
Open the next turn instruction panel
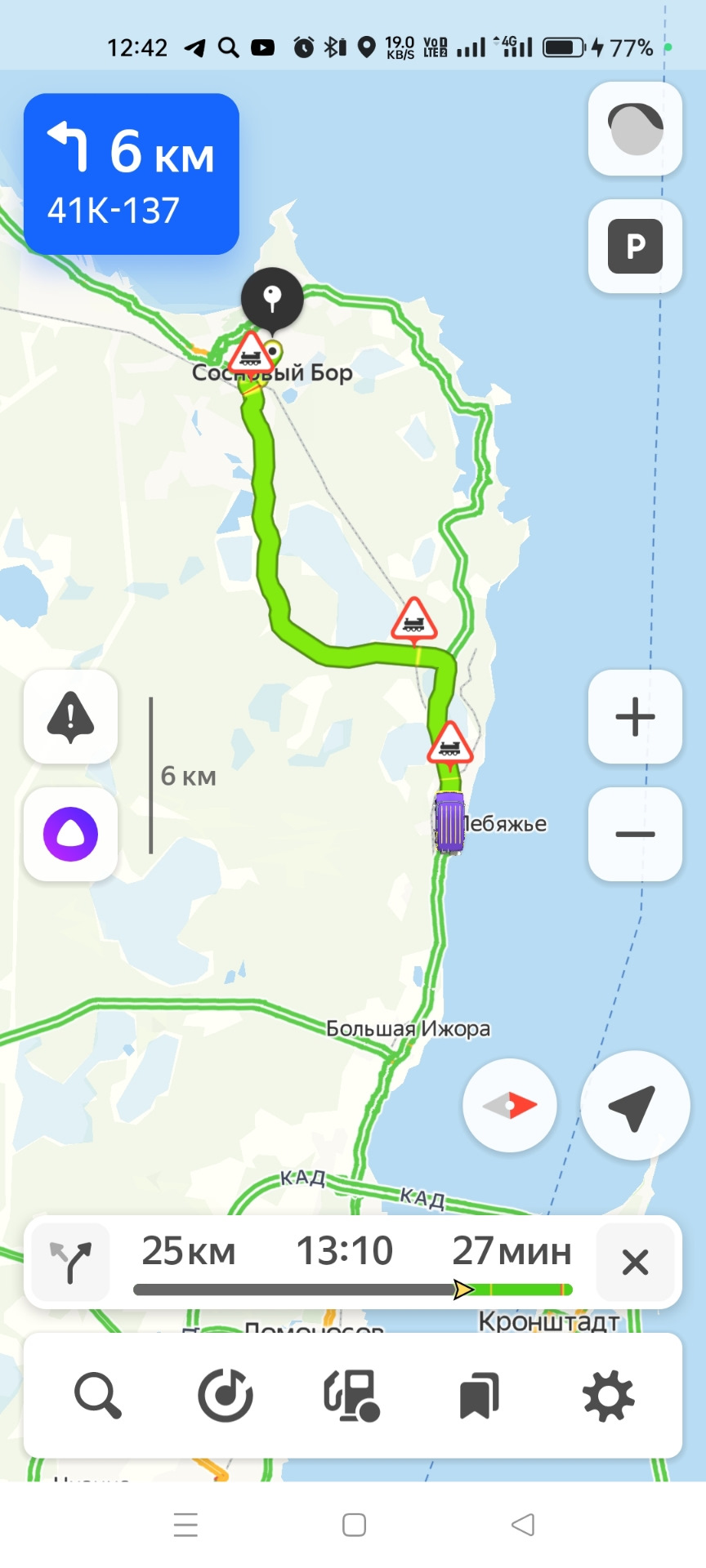[131, 174]
